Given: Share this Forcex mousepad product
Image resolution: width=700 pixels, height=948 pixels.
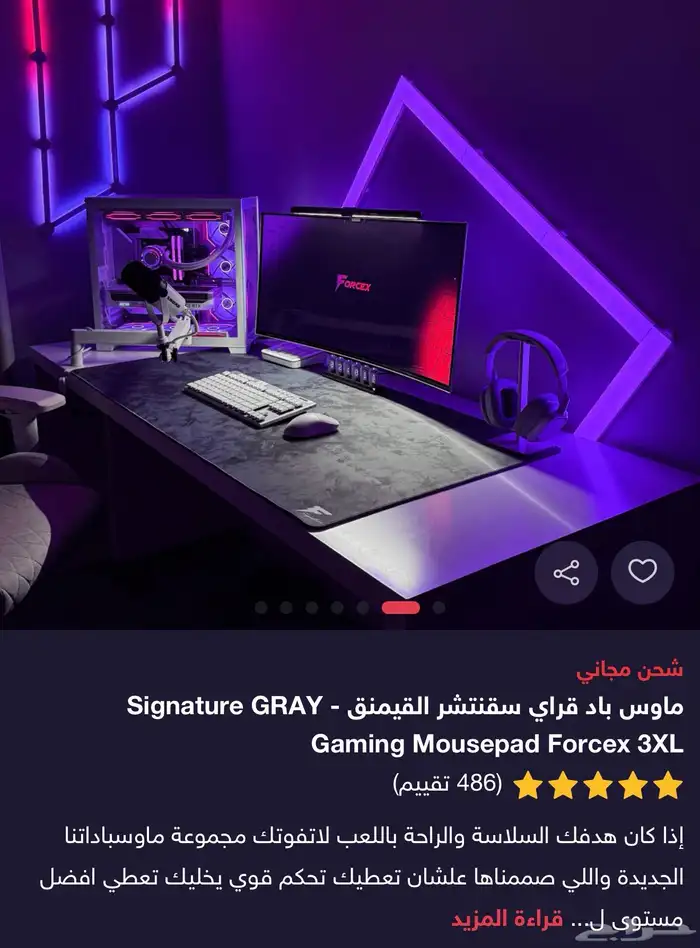Looking at the screenshot, I should [x=566, y=573].
